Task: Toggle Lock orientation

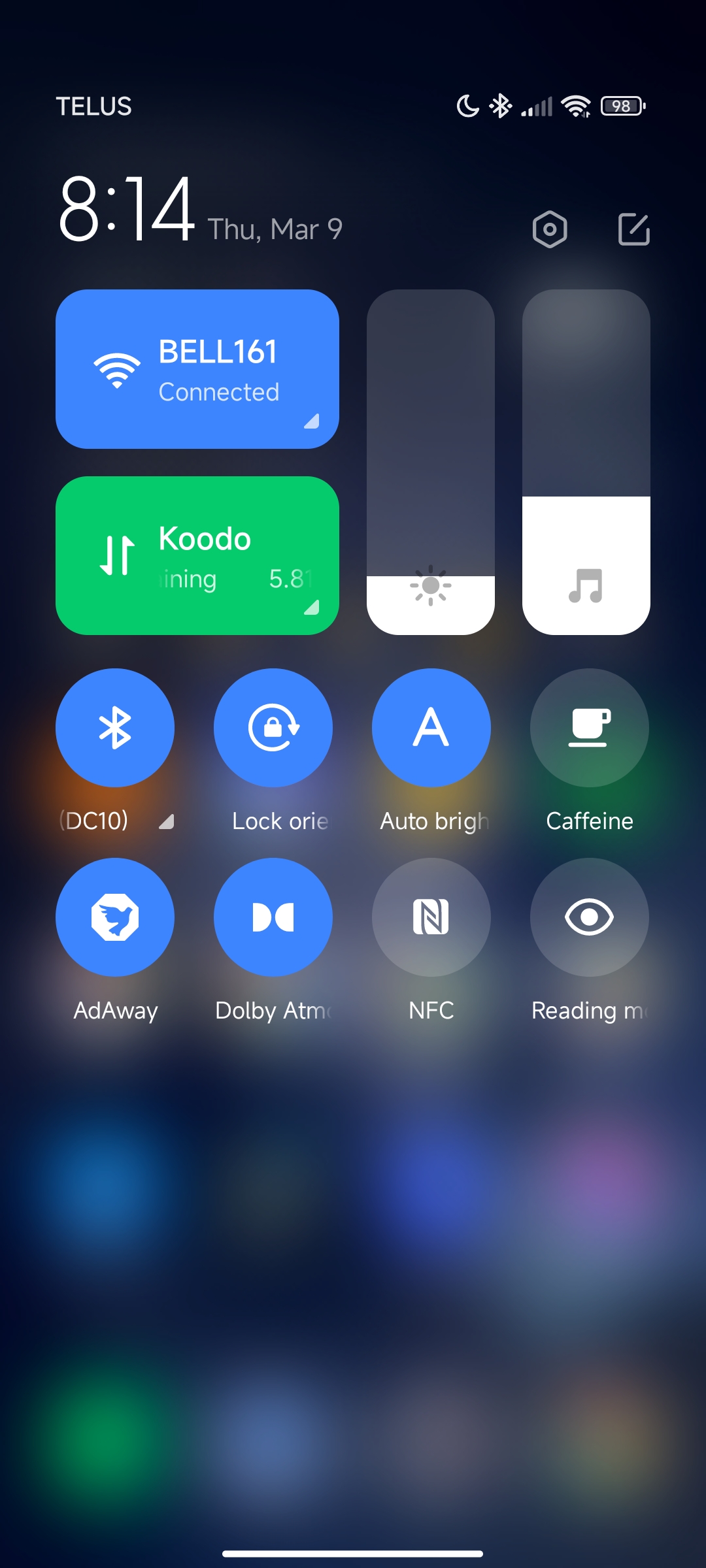Action: point(273,727)
